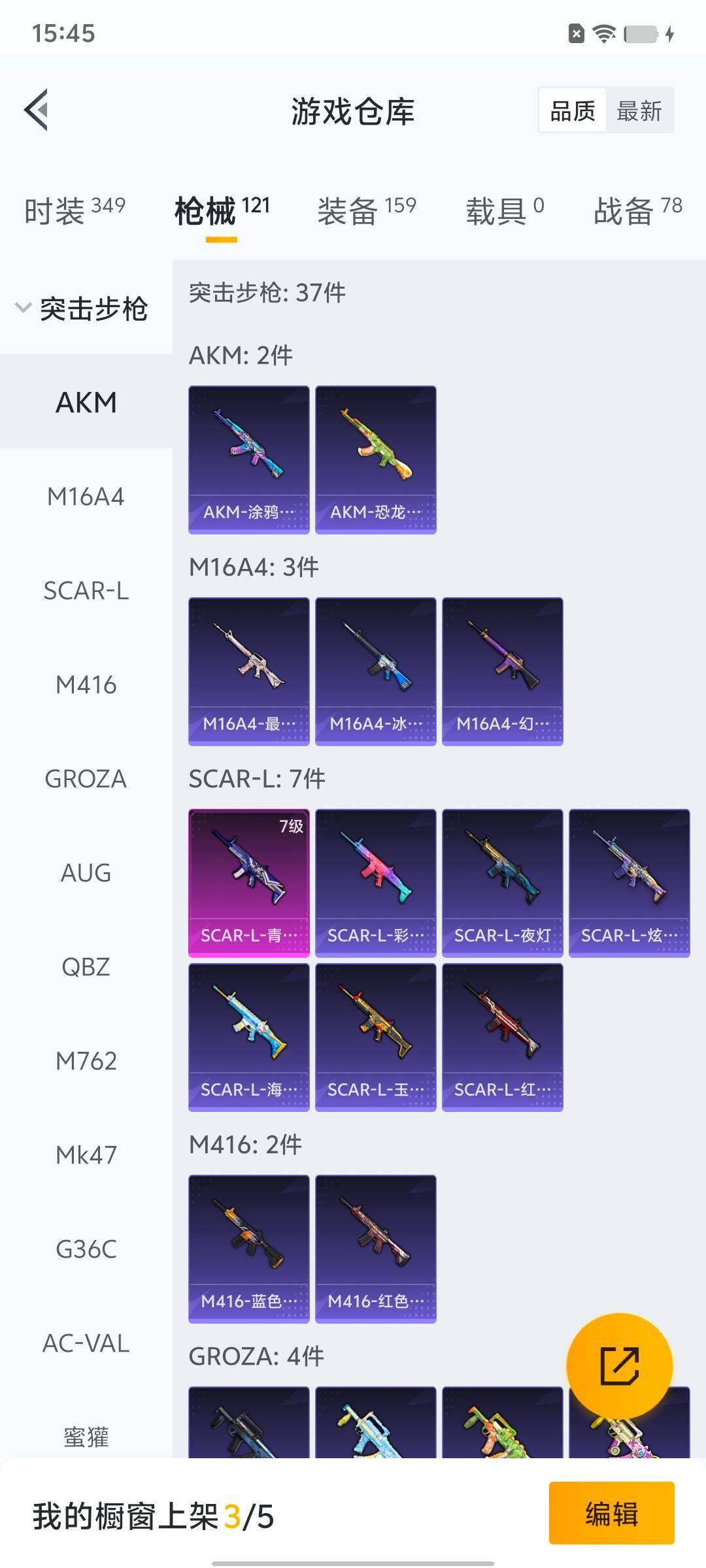Select the 品质 sorting option
Viewport: 706px width, 1568px height.
pyautogui.click(x=573, y=110)
